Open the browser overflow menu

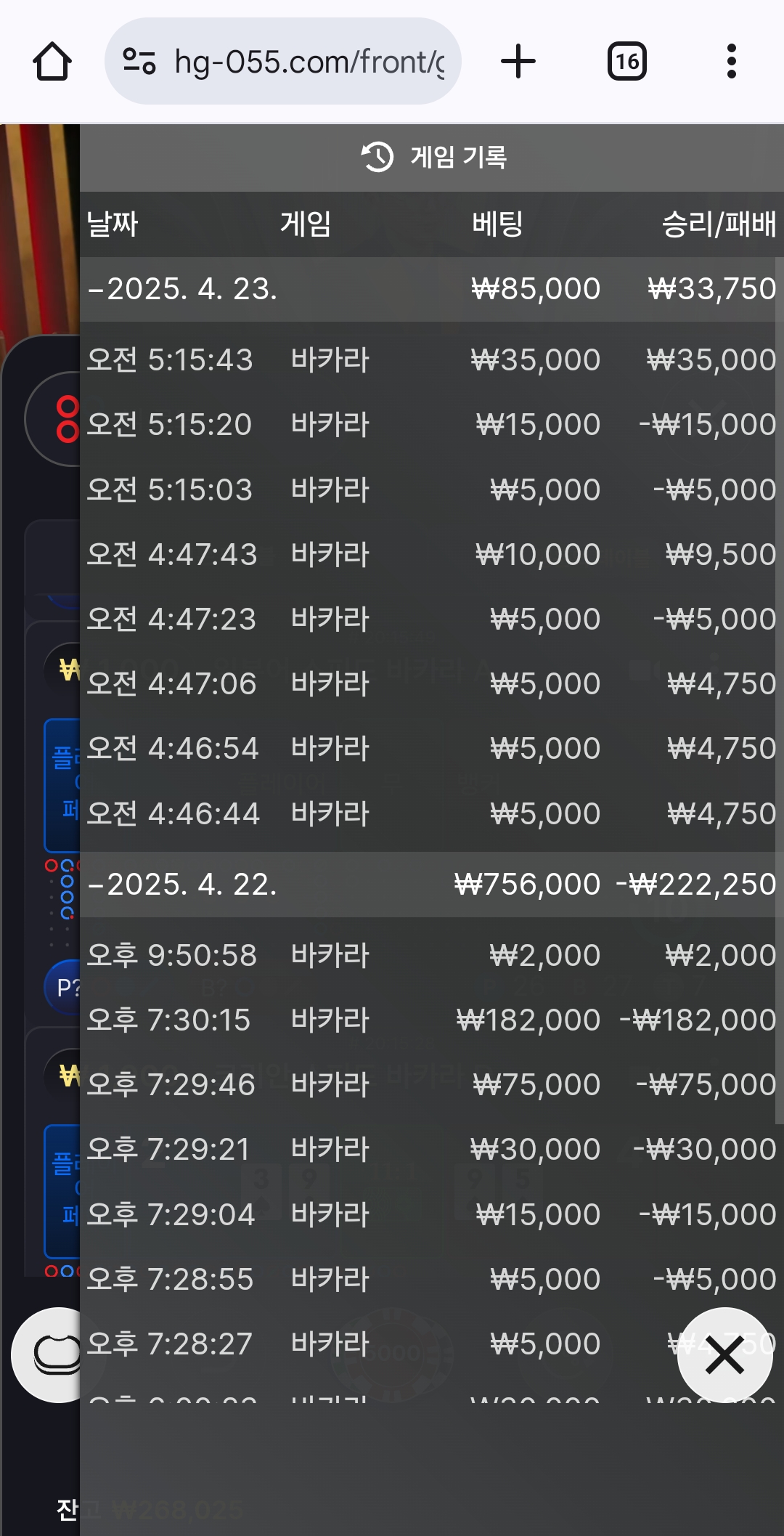pos(732,62)
